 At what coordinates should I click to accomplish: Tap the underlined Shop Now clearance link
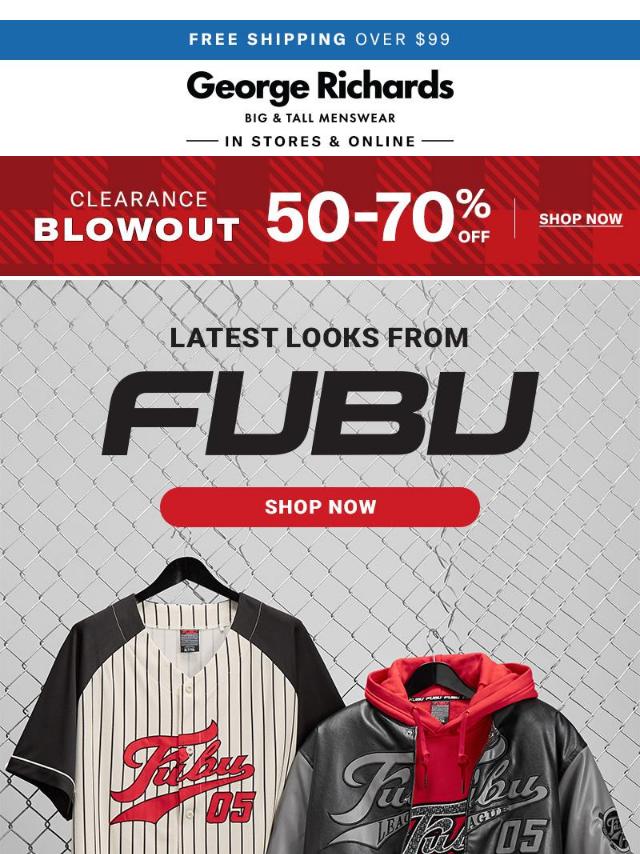tap(580, 219)
